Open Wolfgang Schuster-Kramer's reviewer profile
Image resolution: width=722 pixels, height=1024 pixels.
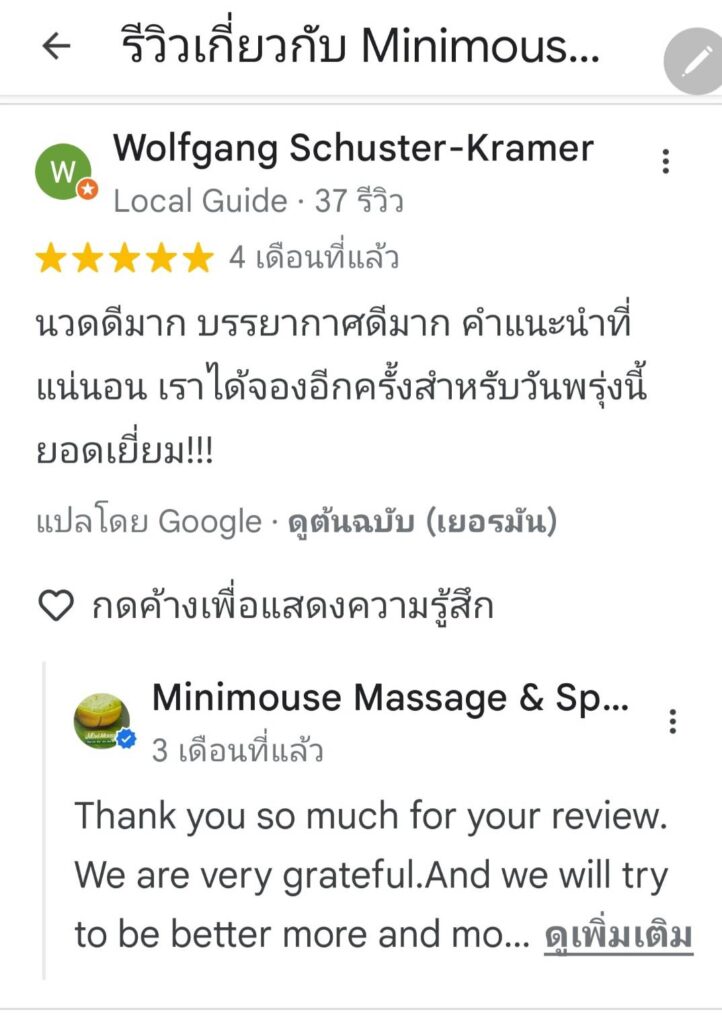click(x=352, y=149)
